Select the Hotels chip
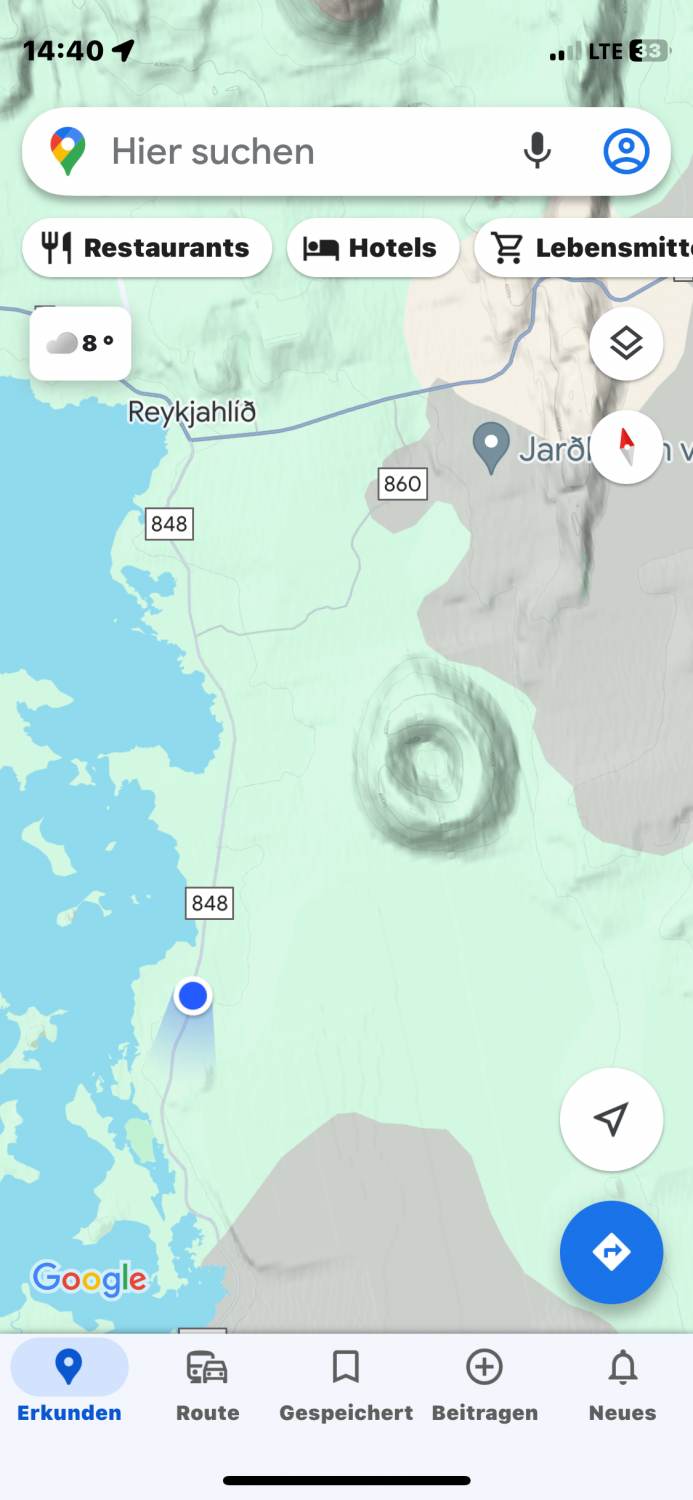Viewport: 693px width, 1500px height. point(373,248)
